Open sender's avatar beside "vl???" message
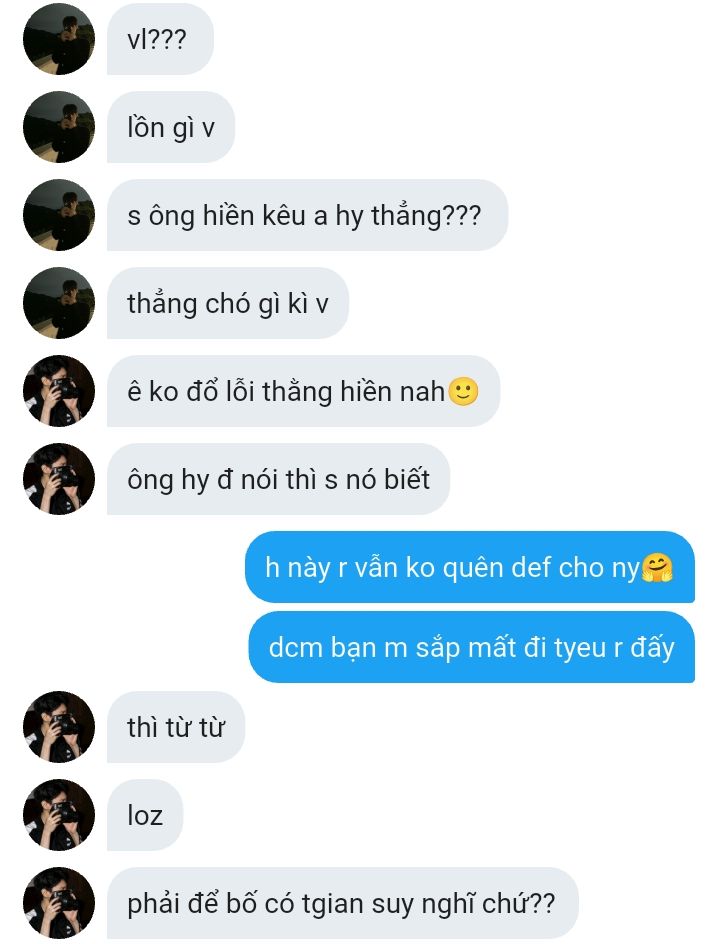This screenshot has width=719, height=944. (58, 39)
